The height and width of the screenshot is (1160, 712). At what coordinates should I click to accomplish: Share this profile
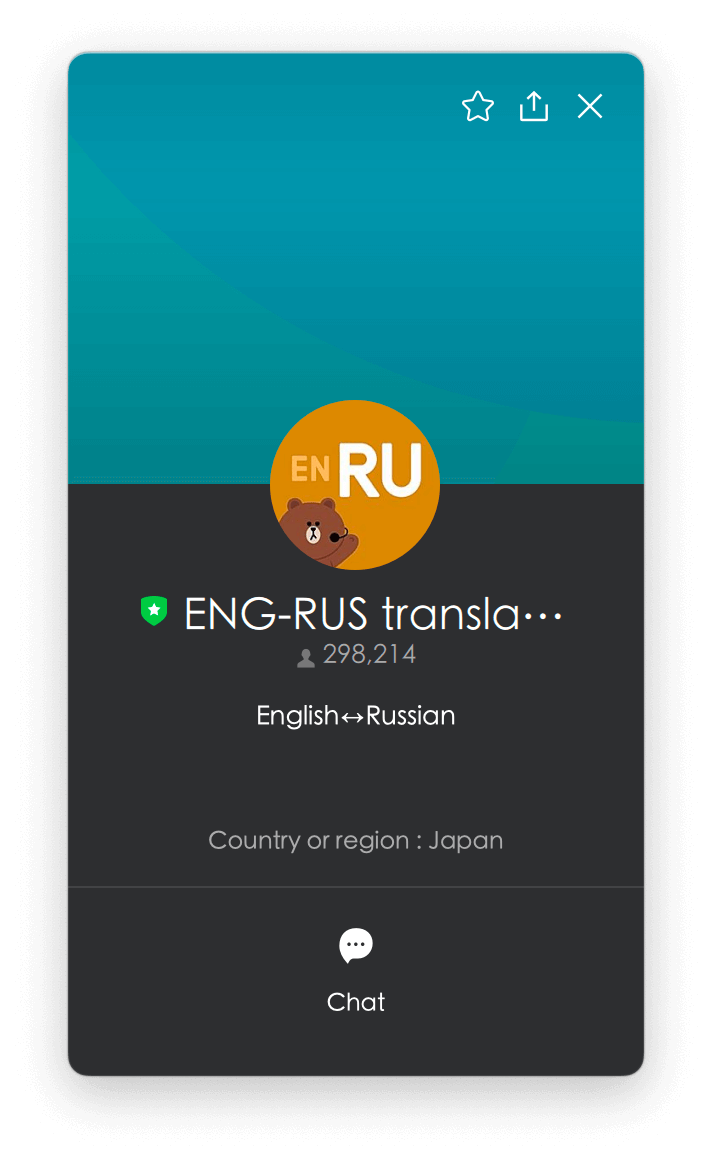(x=534, y=106)
